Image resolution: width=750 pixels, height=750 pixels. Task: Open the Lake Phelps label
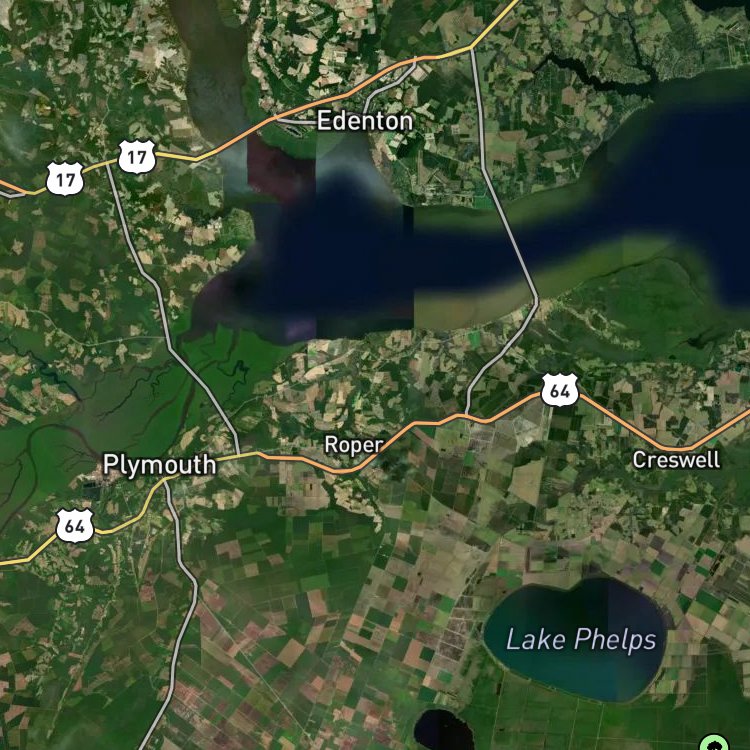pyautogui.click(x=581, y=640)
